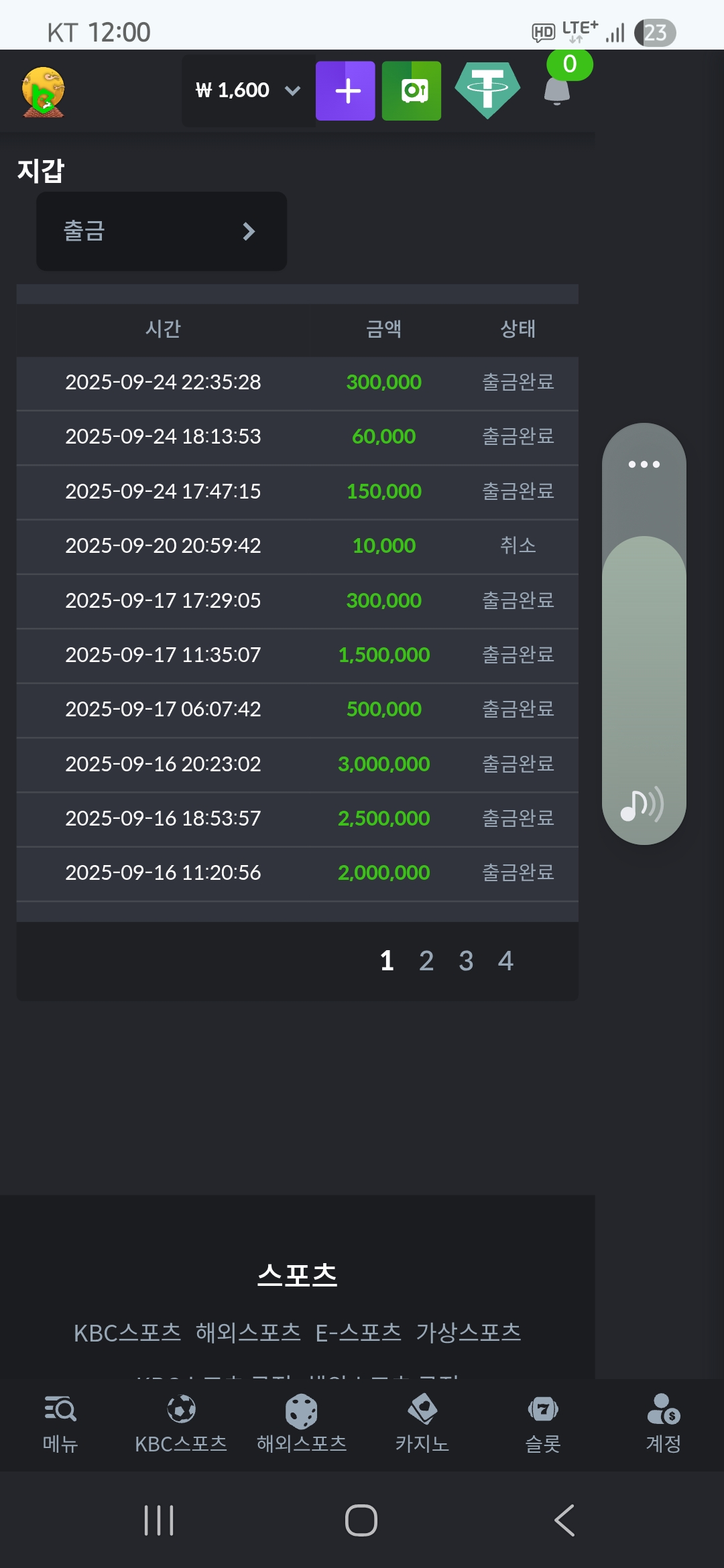Tap the three-dot volume panel options

coord(644,464)
